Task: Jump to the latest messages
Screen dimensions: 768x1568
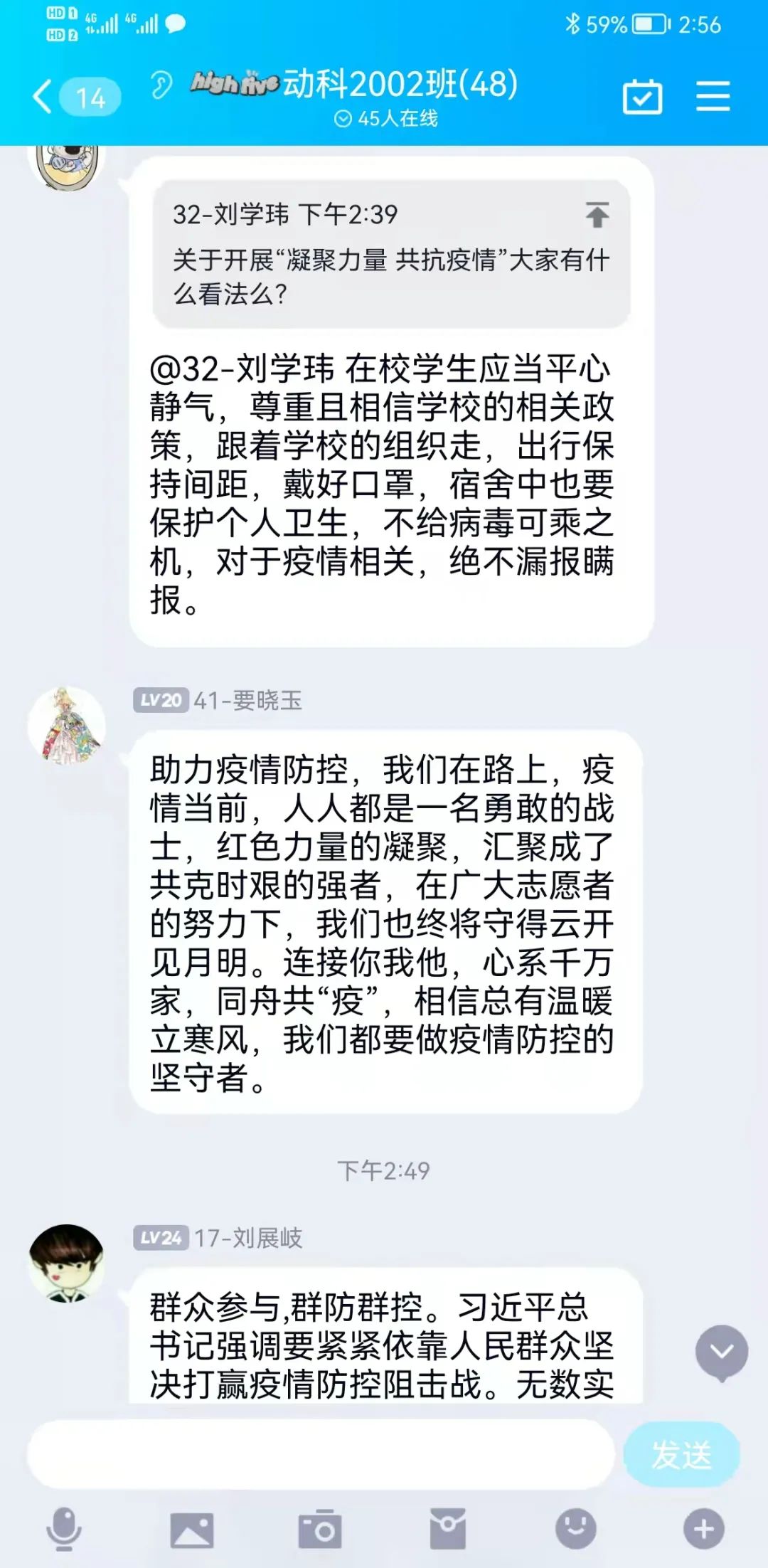Action: 721,1352
